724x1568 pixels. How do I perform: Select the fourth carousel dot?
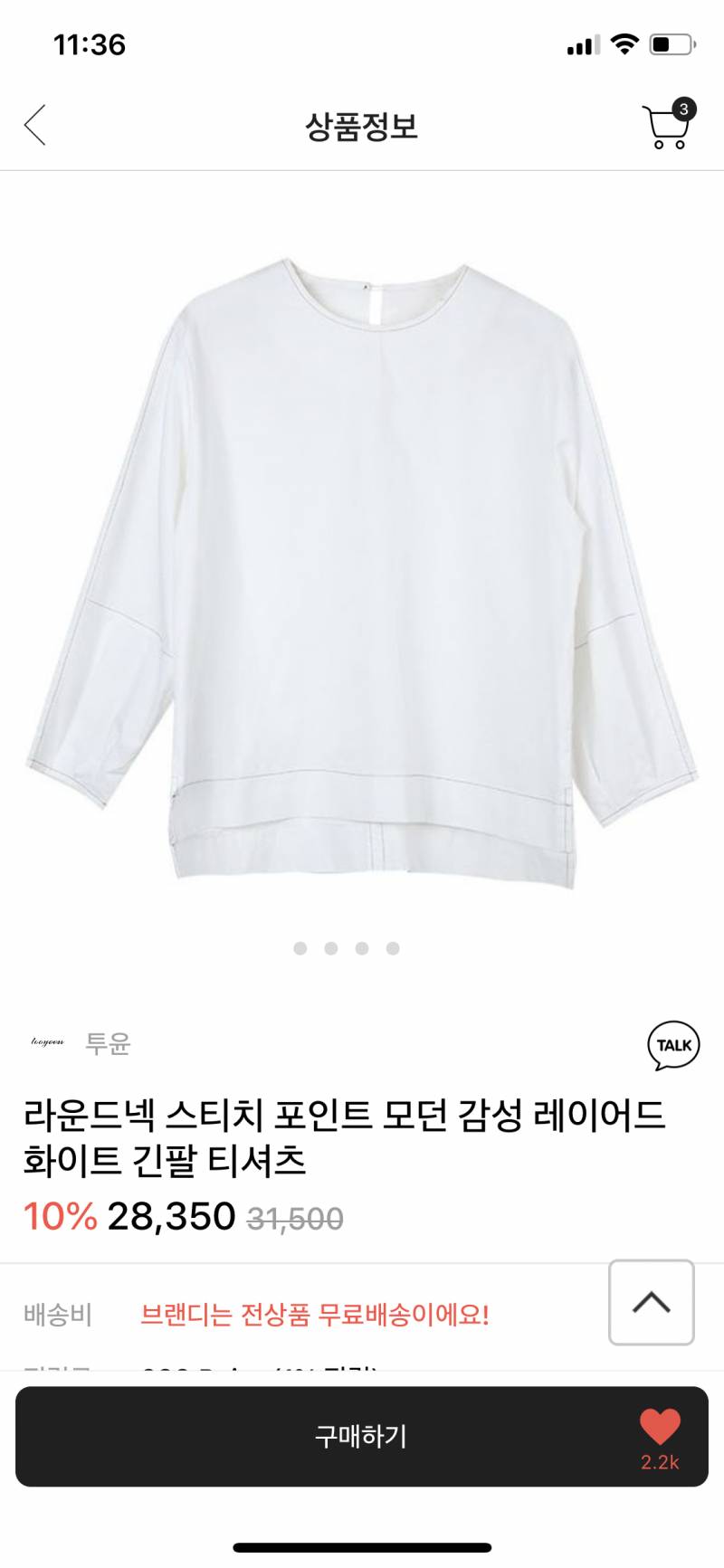[395, 948]
